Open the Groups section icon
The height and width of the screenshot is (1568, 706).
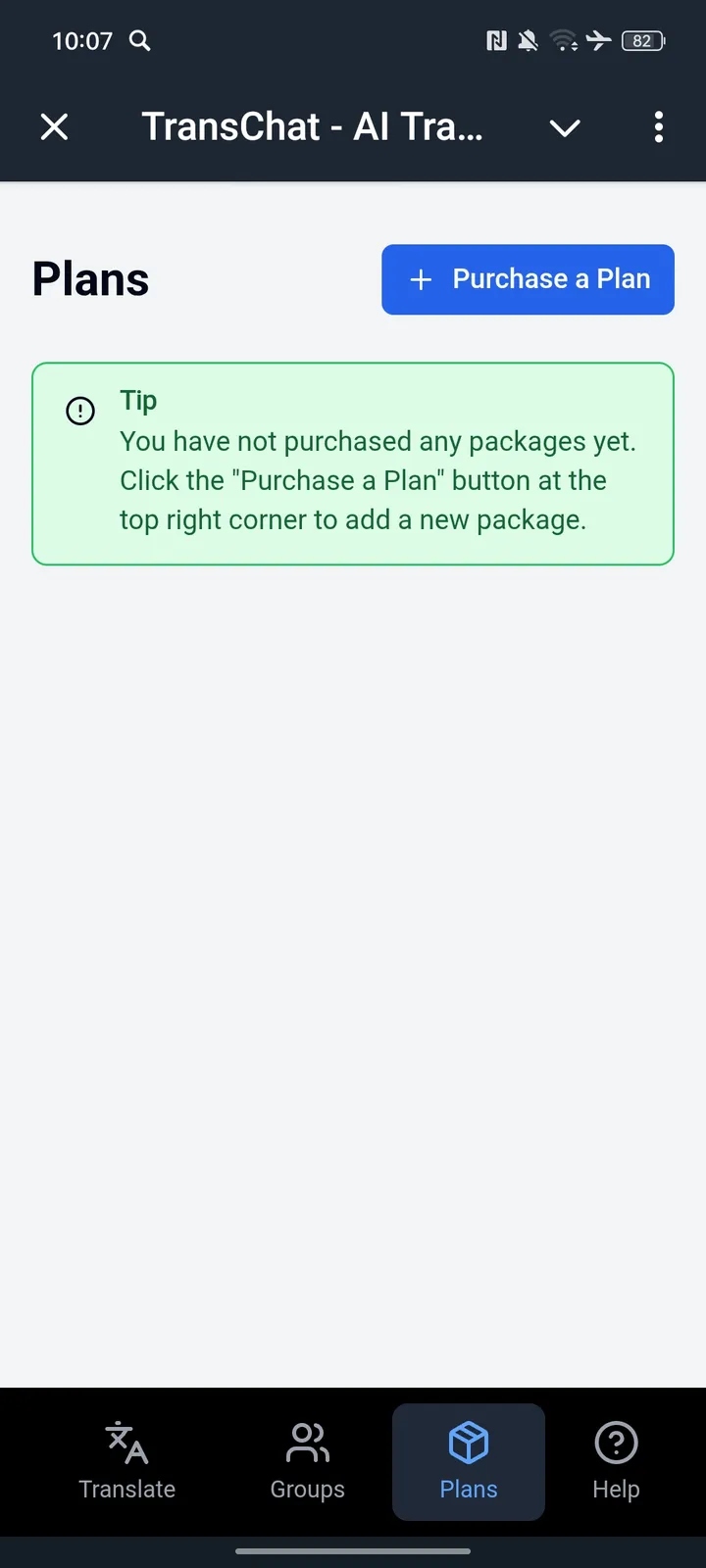307,1443
